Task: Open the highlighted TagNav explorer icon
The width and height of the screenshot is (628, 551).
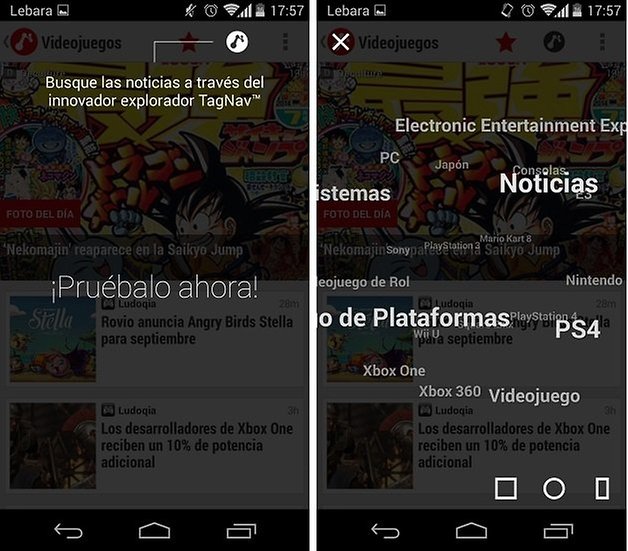Action: 237,41
